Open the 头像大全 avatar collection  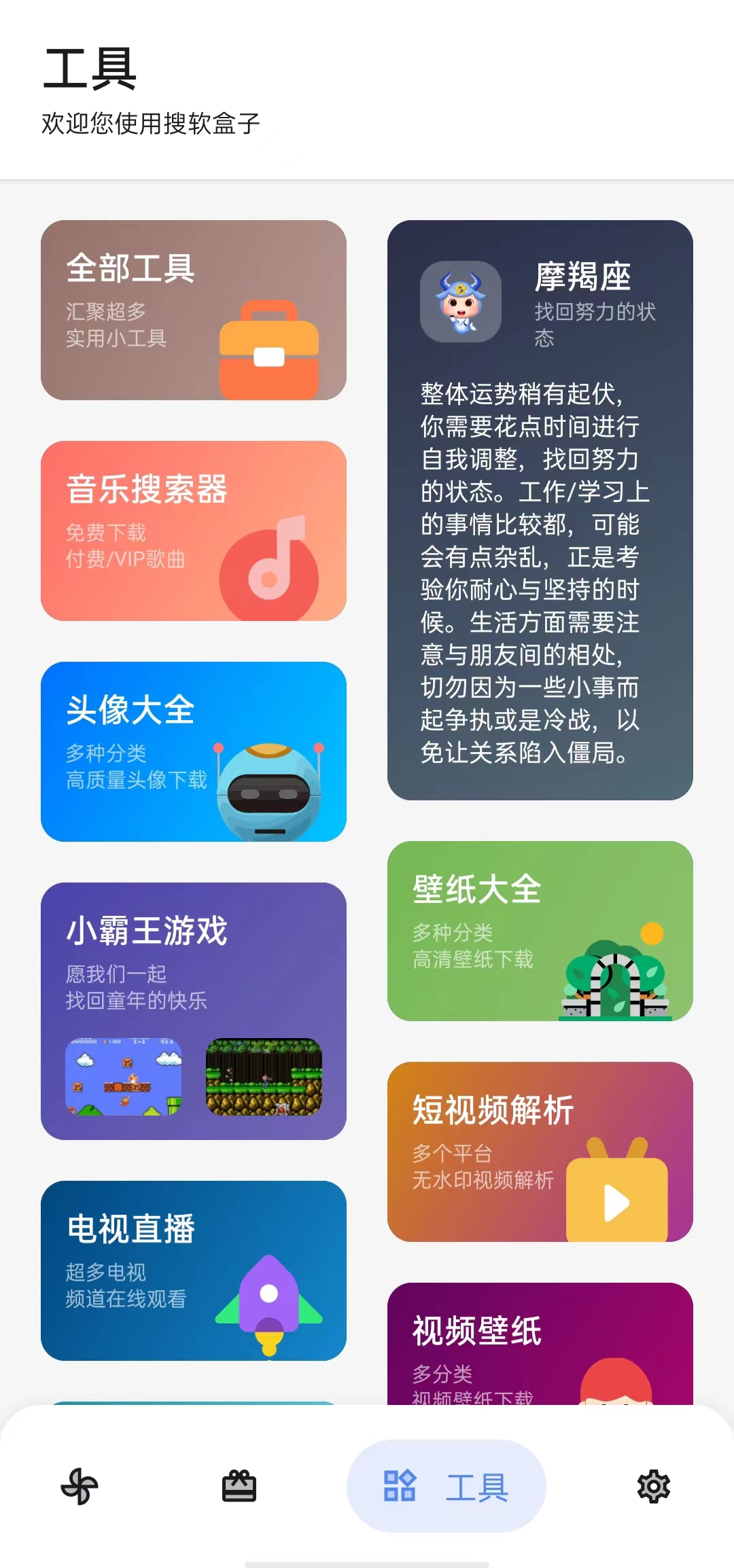(x=194, y=751)
